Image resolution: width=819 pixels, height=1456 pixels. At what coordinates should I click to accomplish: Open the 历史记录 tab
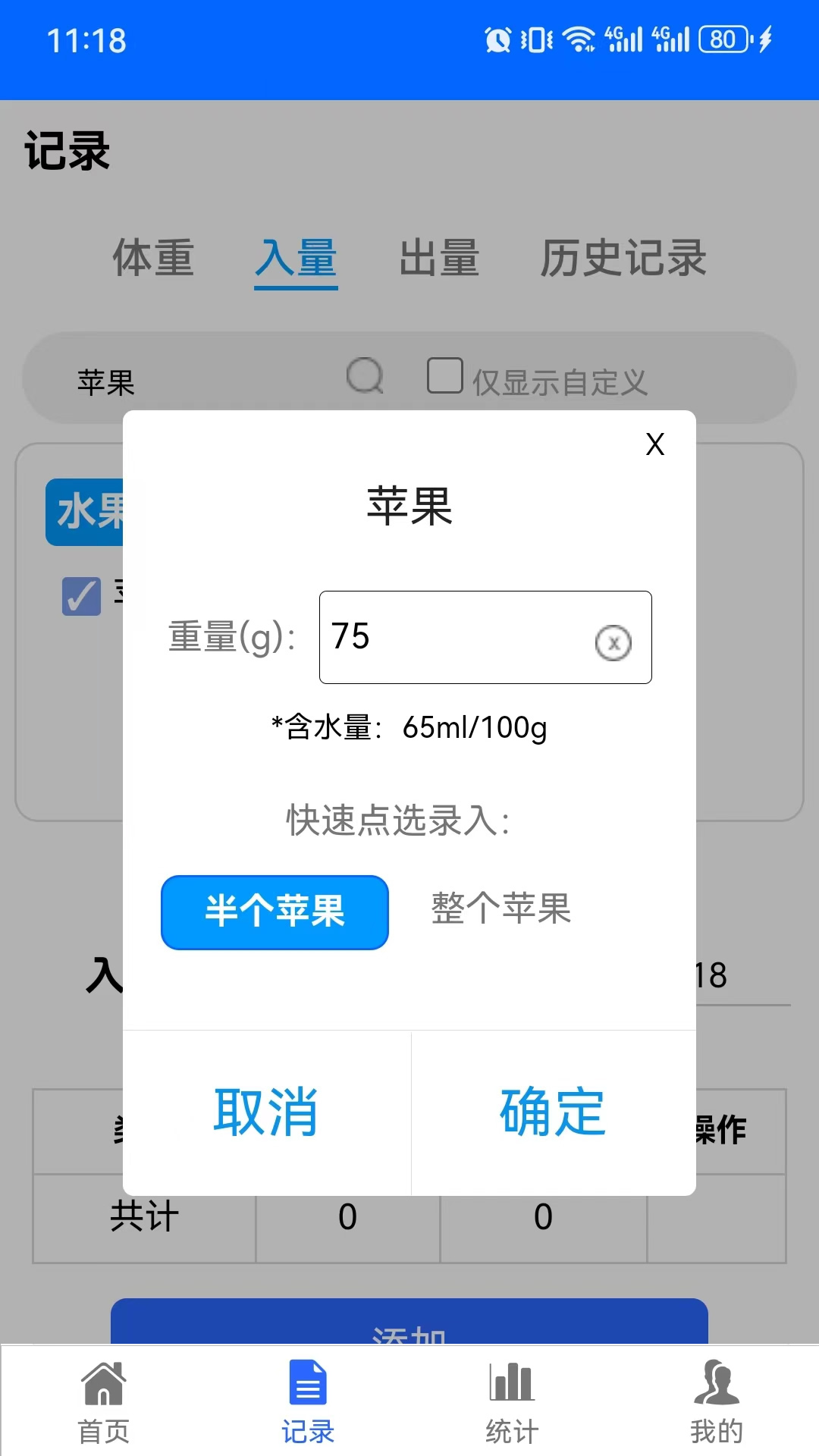(x=623, y=259)
